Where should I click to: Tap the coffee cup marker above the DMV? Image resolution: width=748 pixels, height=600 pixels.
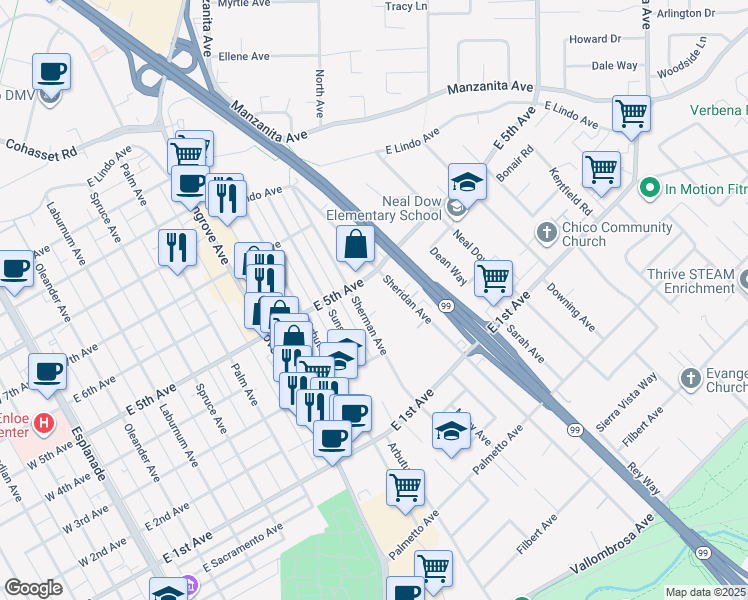(x=51, y=73)
